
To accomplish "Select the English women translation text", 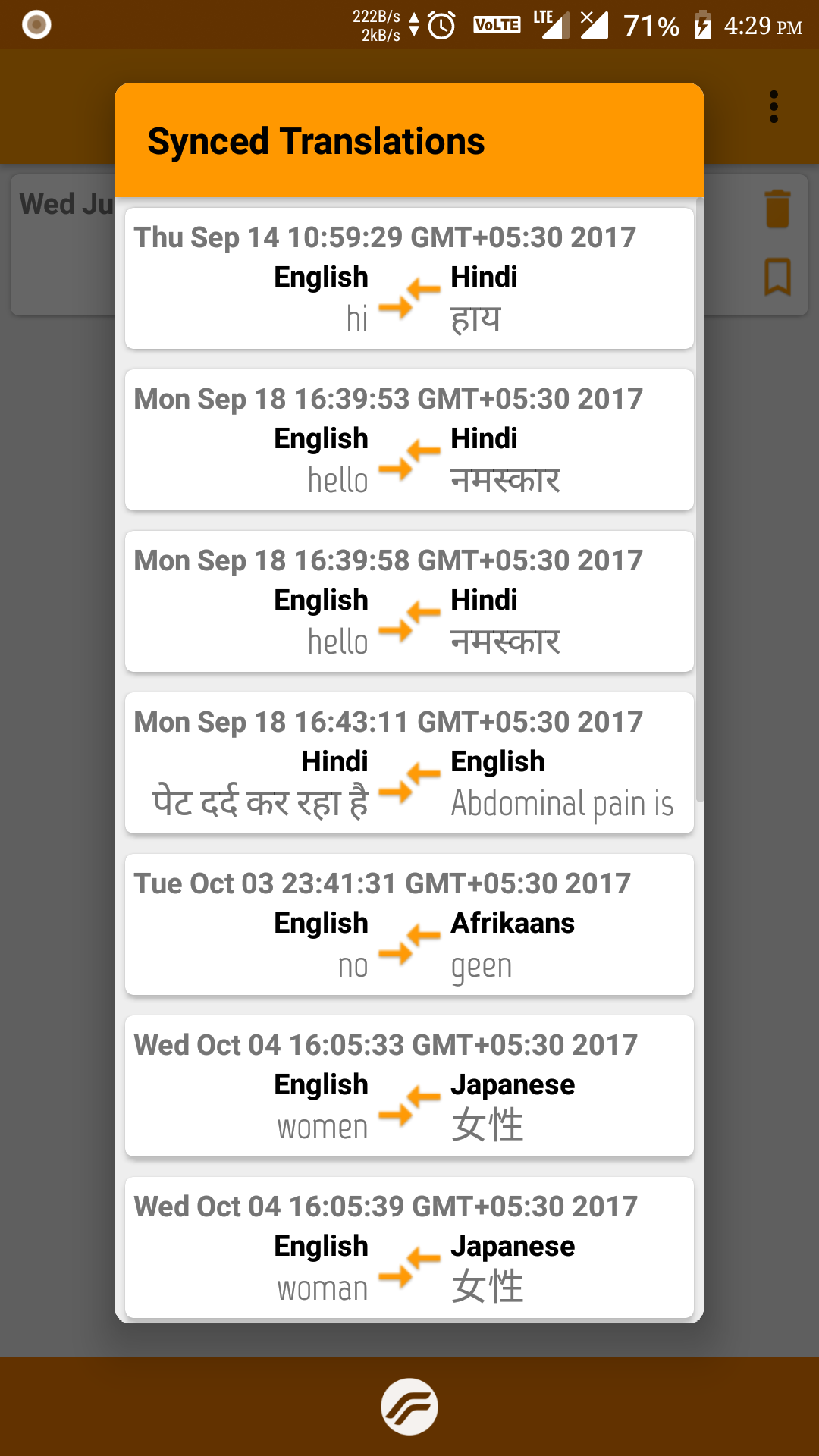I will coord(322,1128).
